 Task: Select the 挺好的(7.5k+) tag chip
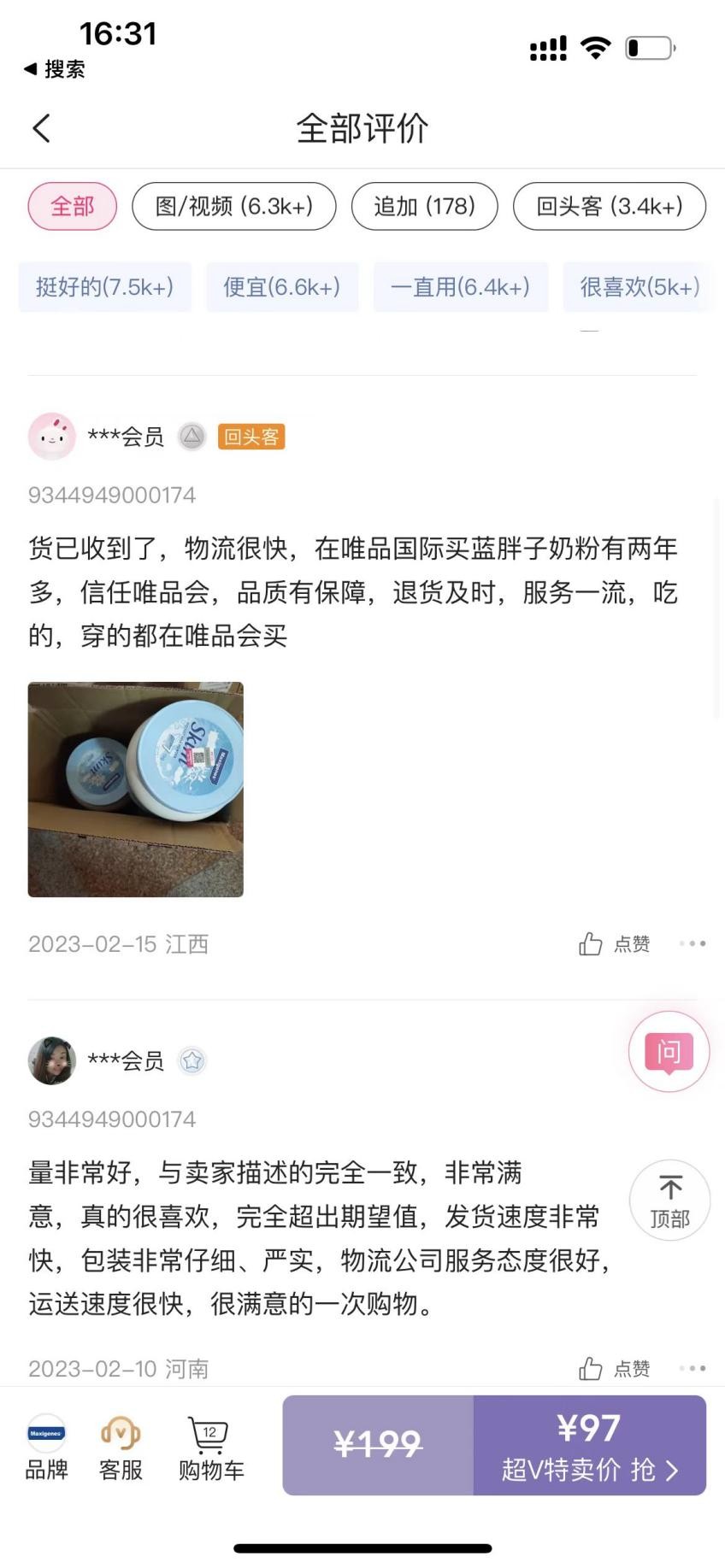tap(104, 287)
